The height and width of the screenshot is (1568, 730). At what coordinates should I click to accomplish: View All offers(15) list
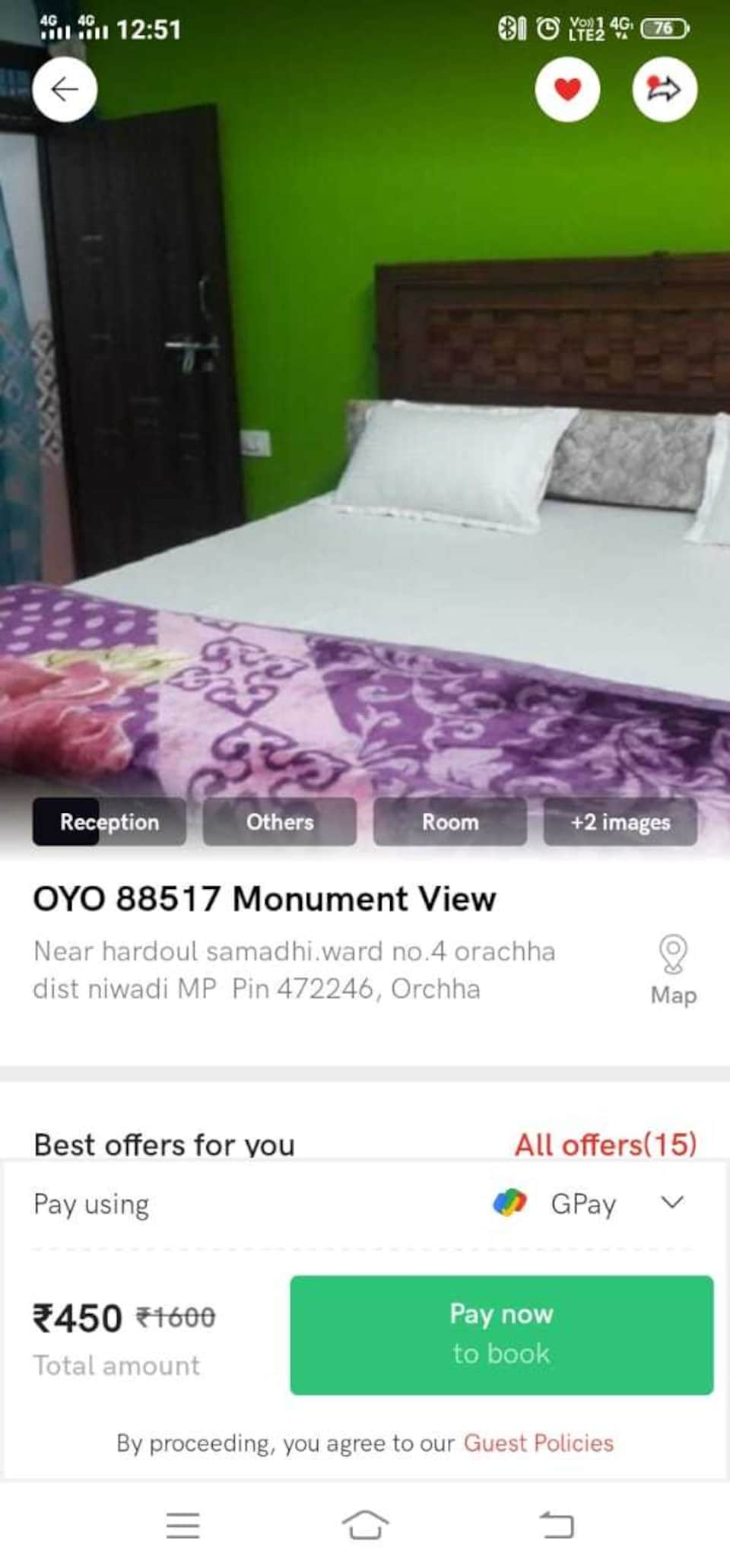click(607, 1143)
